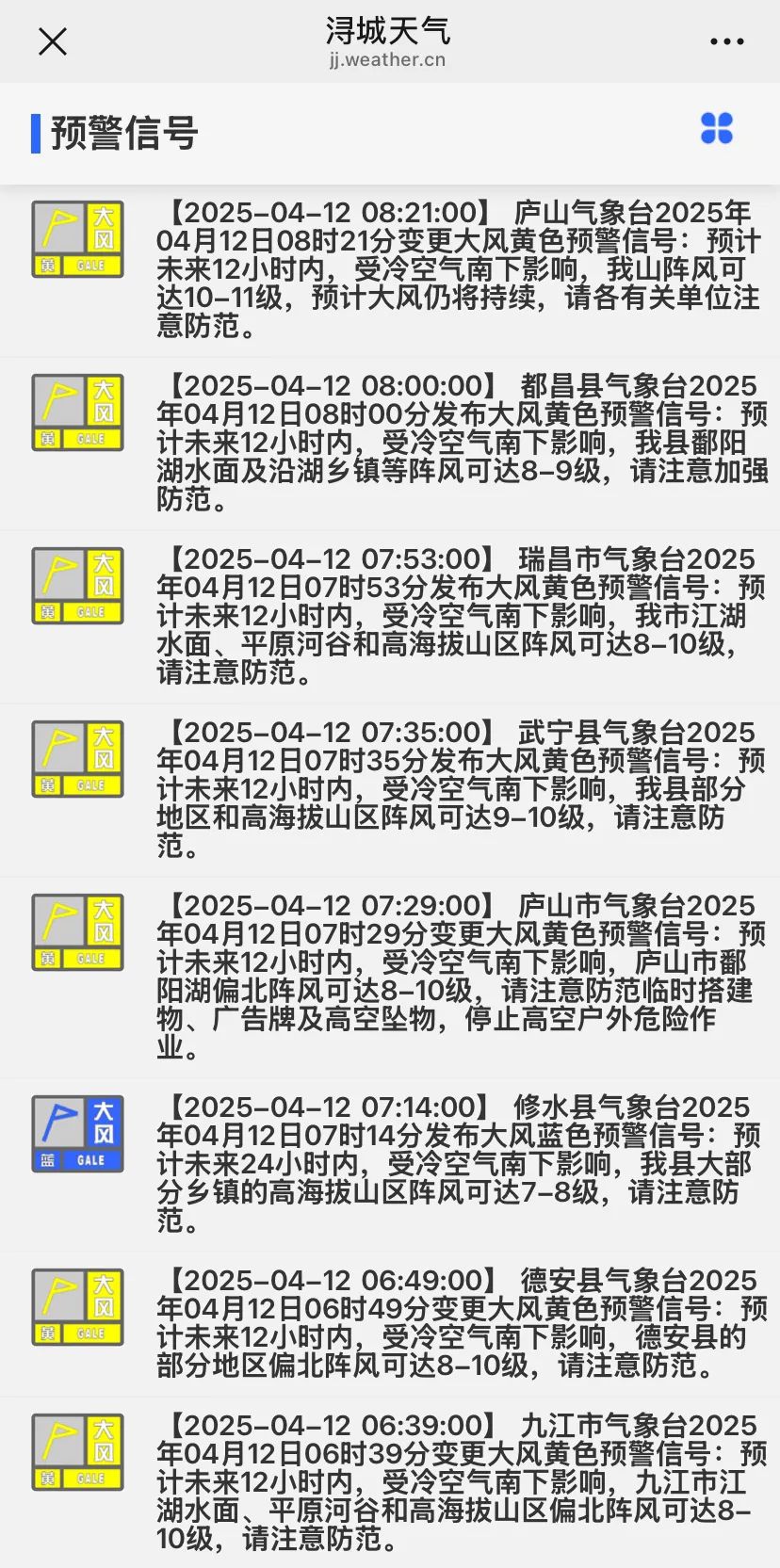Close the 浔城天气 web page

pos(53,41)
